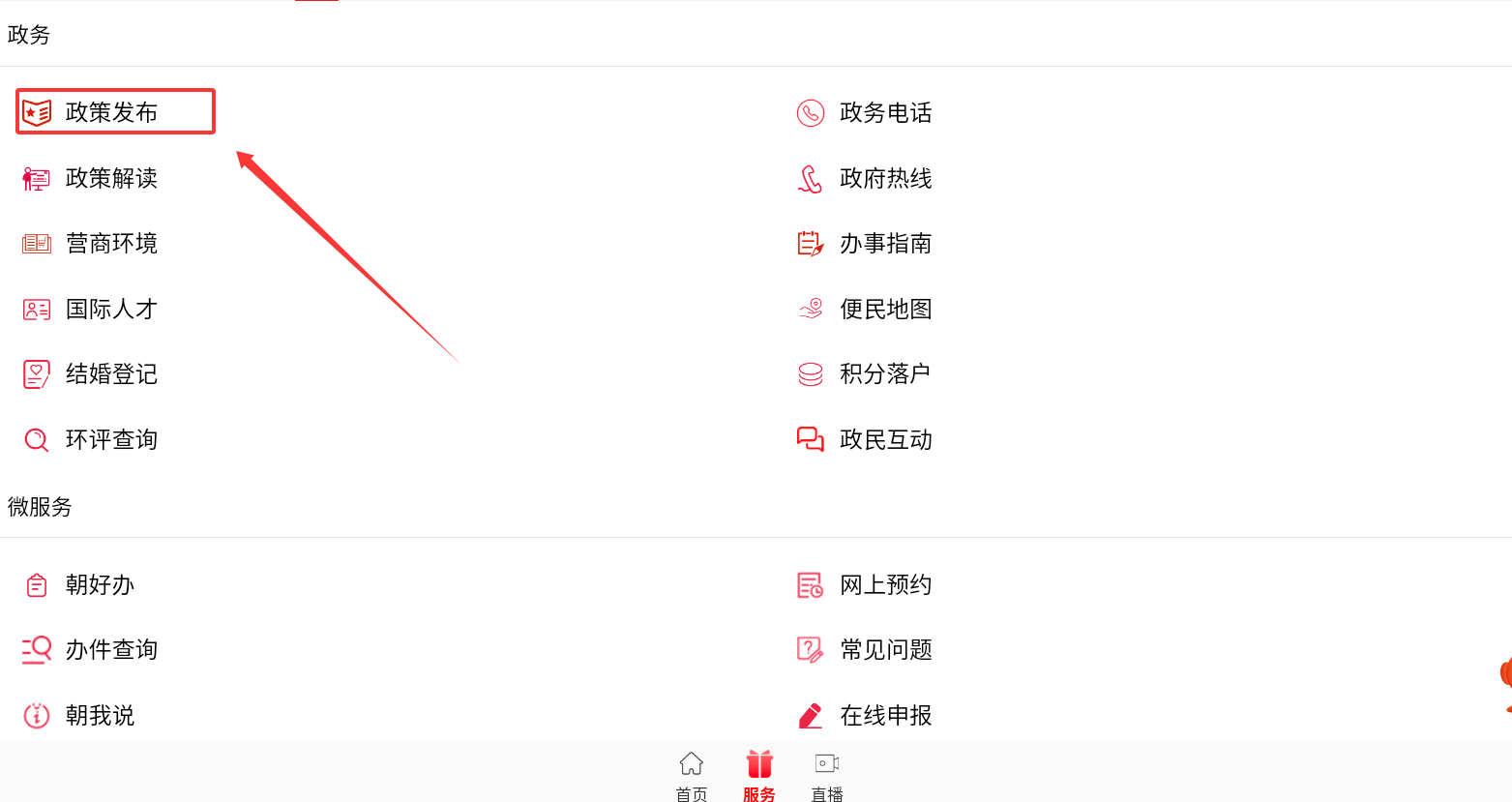View 便民地图 convenience map

click(884, 310)
